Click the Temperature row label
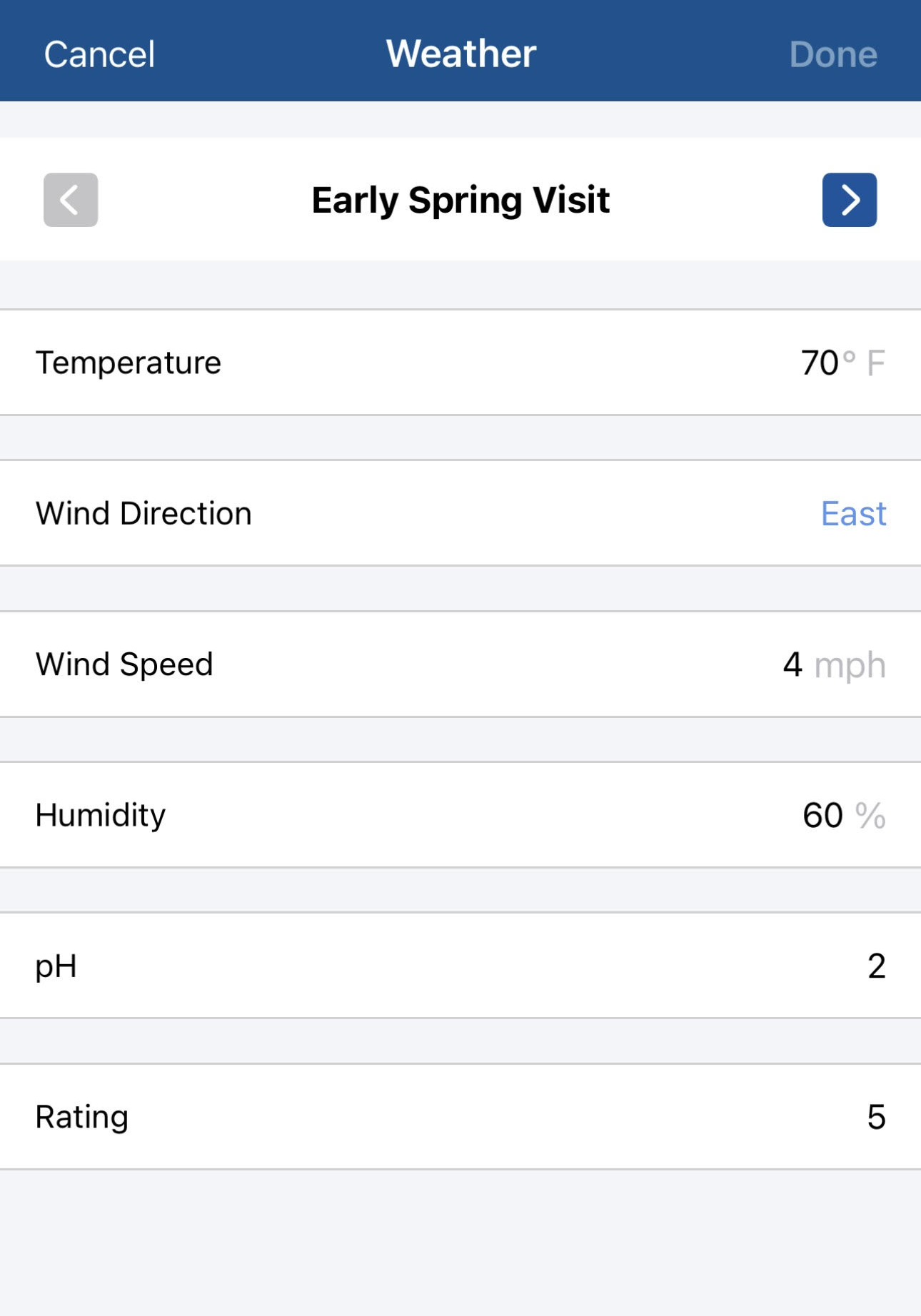The image size is (921, 1316). pyautogui.click(x=130, y=363)
